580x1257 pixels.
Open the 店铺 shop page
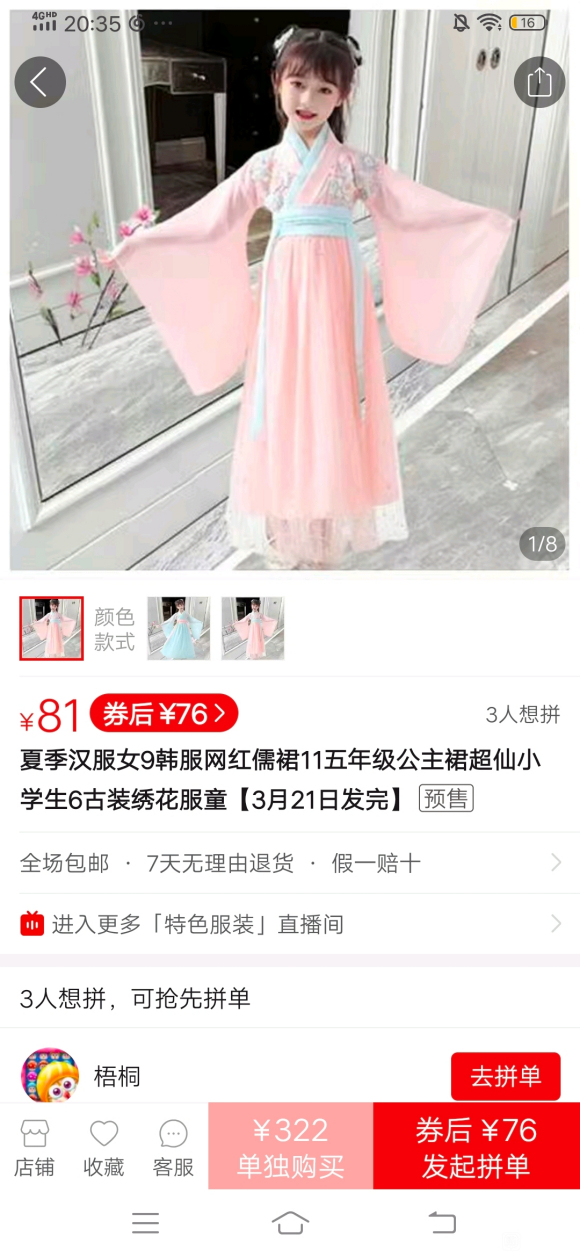(x=34, y=1147)
